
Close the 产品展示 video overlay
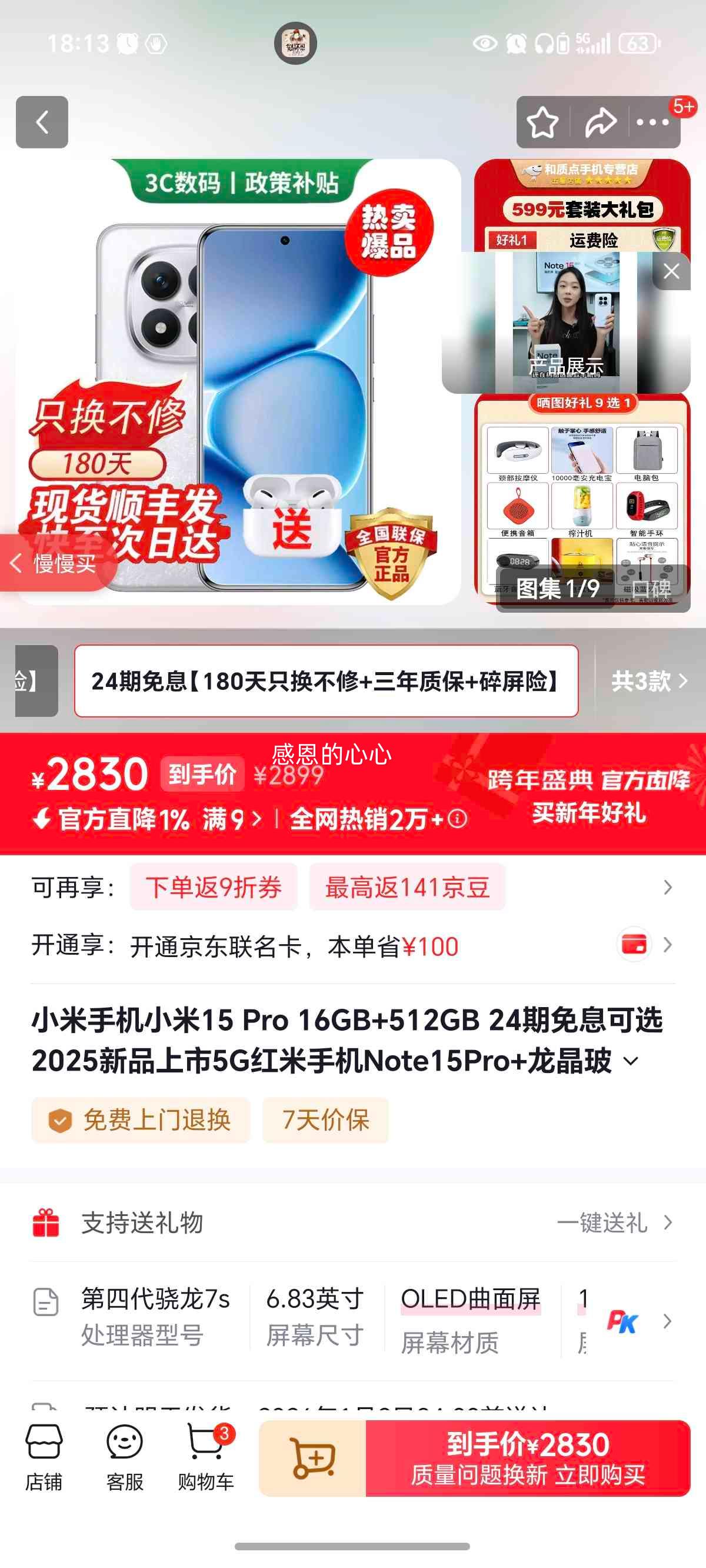[671, 271]
